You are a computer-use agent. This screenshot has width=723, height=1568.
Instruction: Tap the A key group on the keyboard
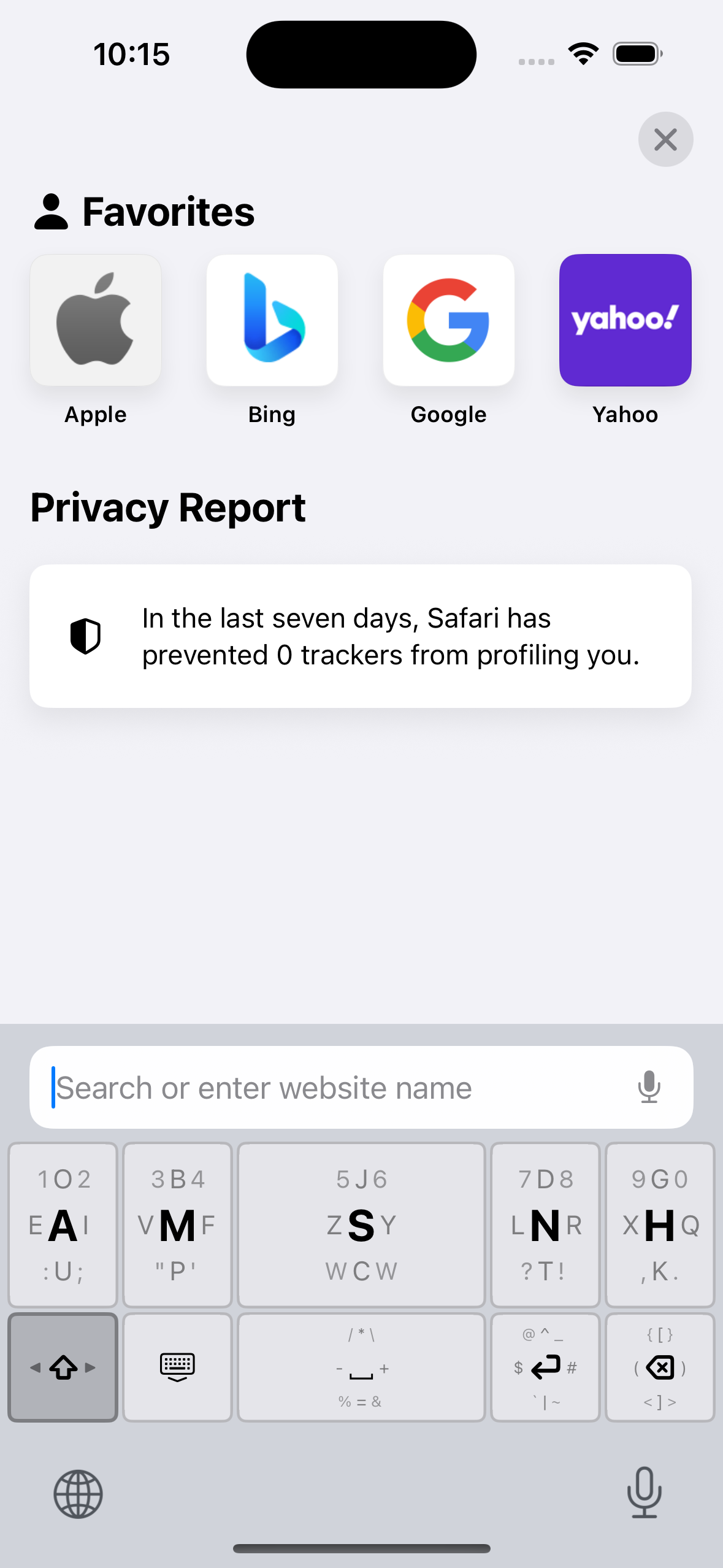coord(63,1225)
